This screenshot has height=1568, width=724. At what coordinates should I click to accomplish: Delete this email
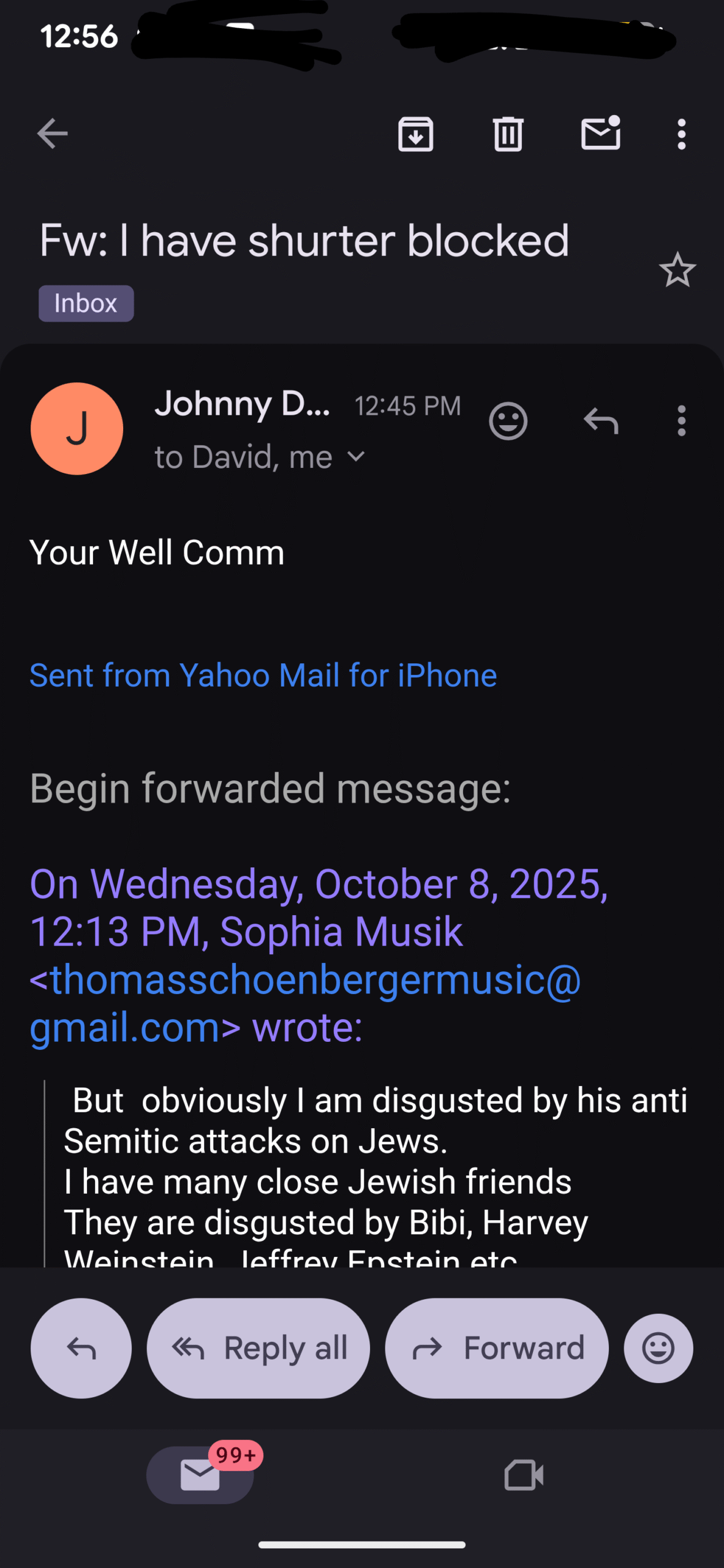point(508,134)
